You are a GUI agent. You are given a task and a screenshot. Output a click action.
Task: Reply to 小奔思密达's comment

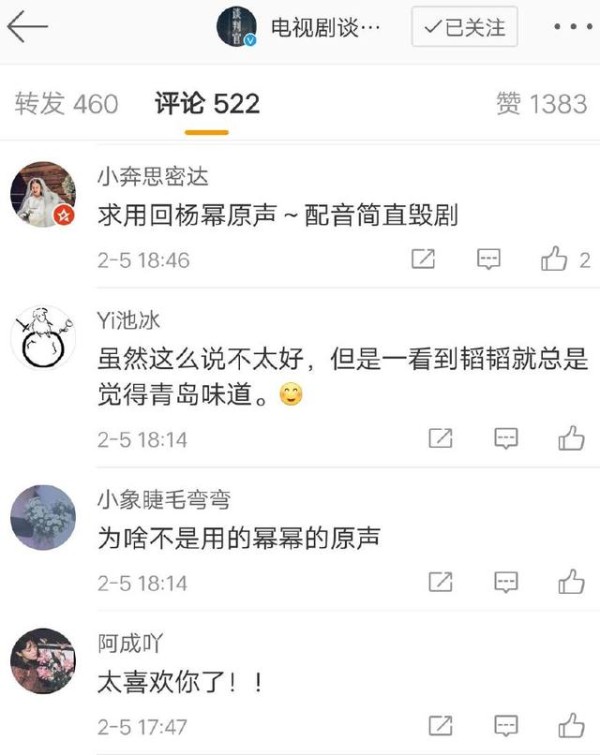[x=488, y=259]
